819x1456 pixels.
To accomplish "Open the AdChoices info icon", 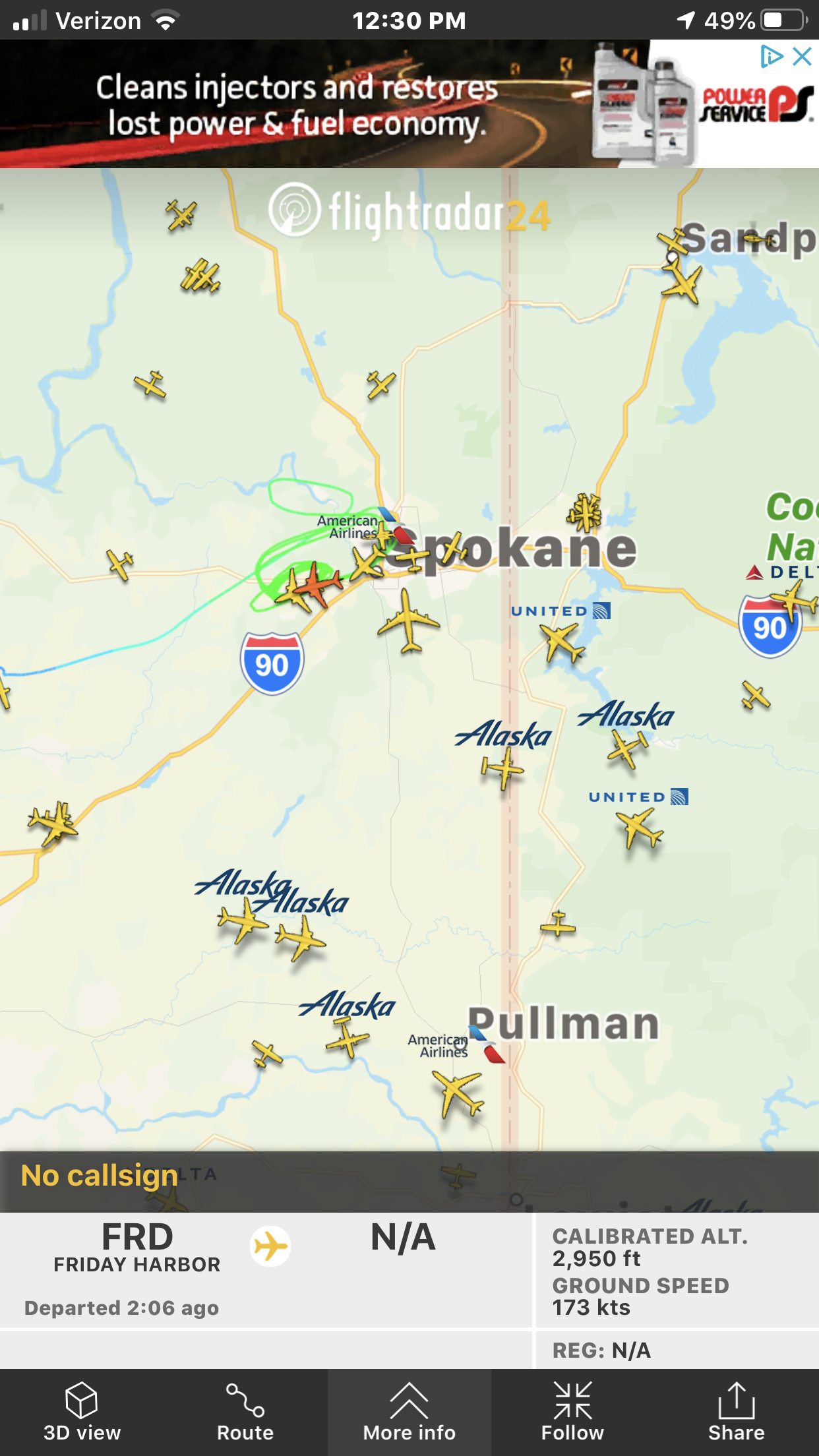I will [772, 57].
